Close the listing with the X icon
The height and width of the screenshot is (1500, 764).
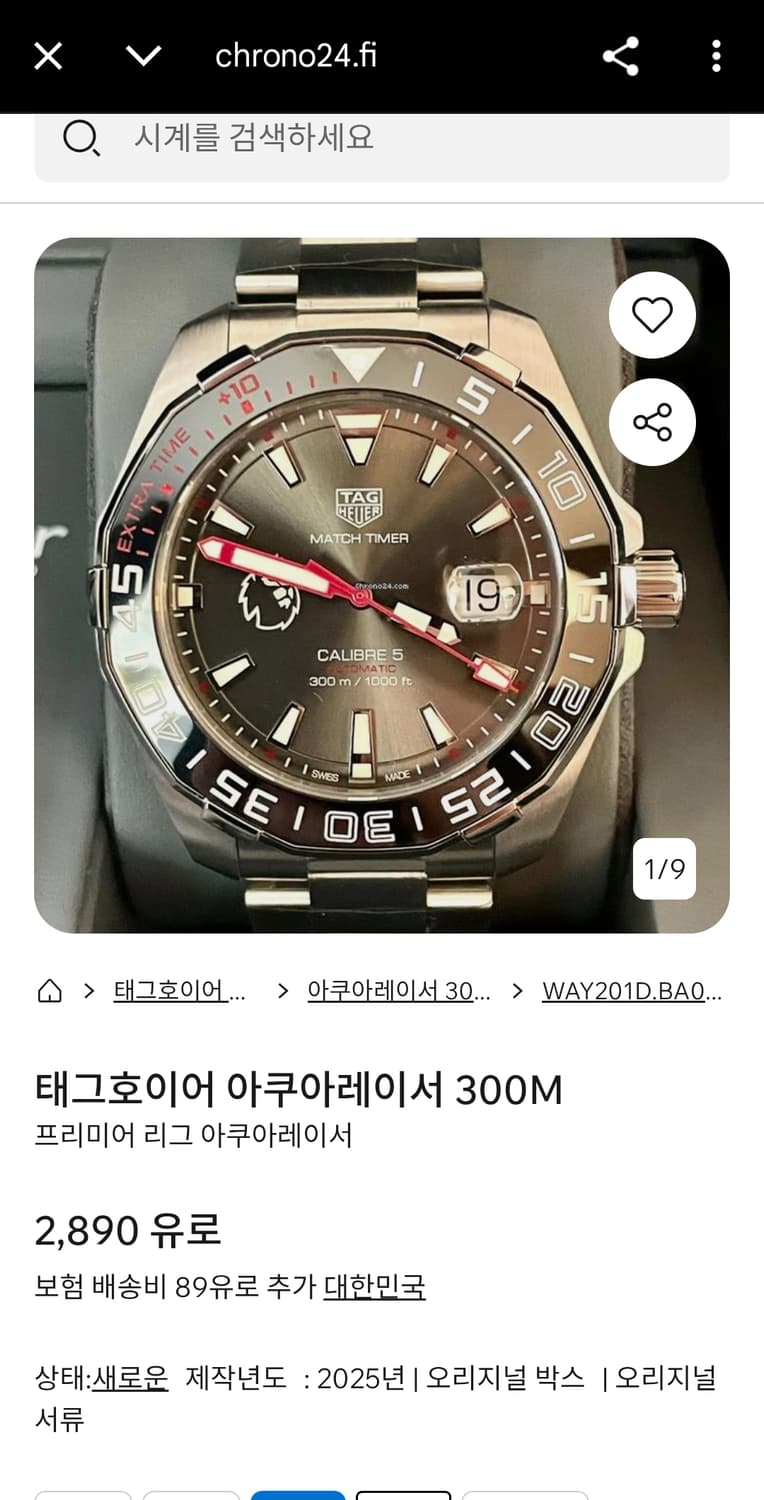47,56
